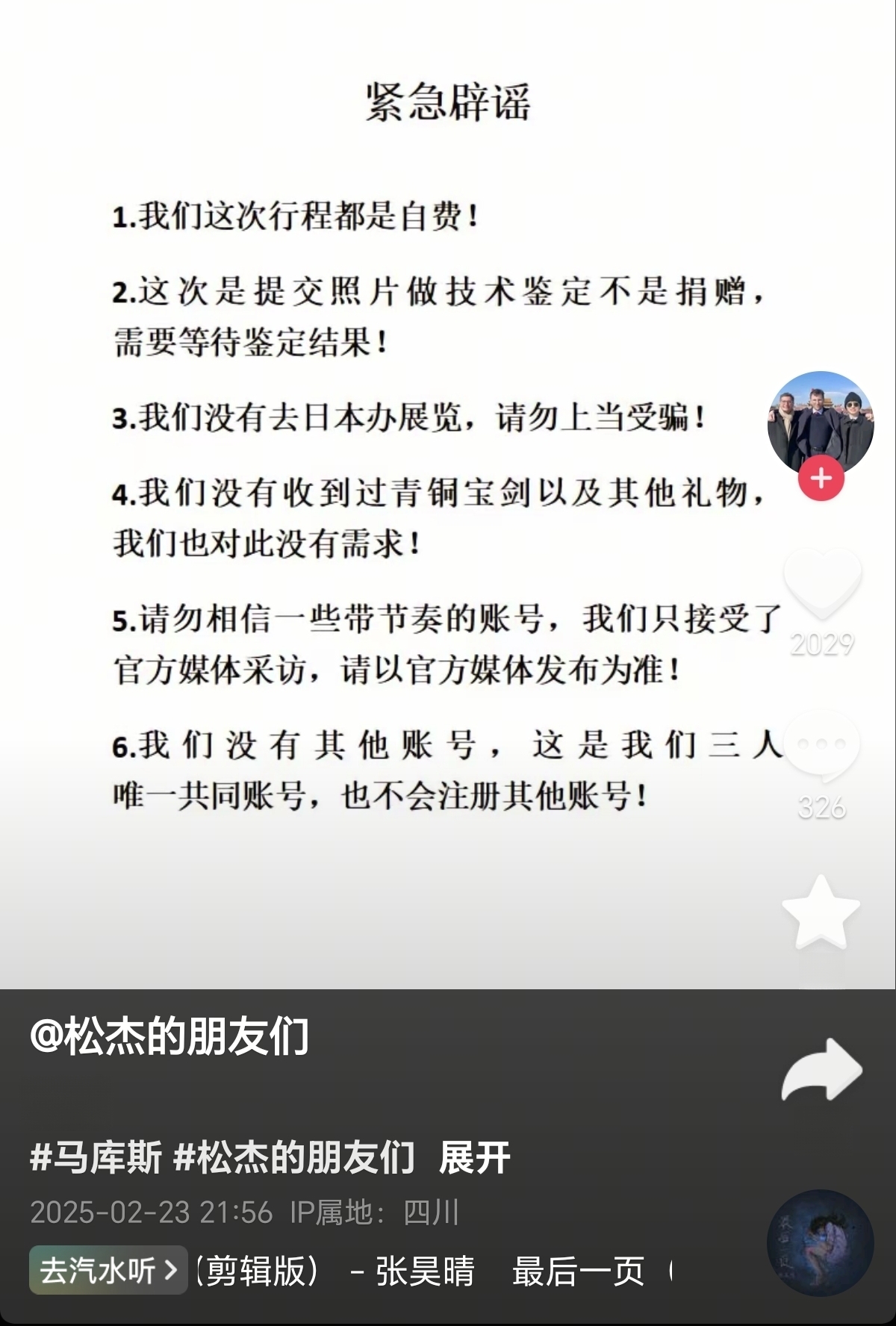Share this video
Viewport: 896px width, 1326px height.
point(821,1070)
